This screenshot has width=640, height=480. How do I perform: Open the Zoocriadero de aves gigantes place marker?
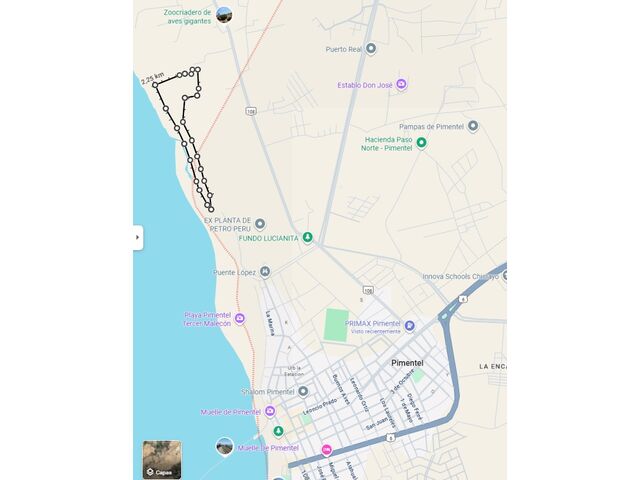pyautogui.click(x=224, y=15)
